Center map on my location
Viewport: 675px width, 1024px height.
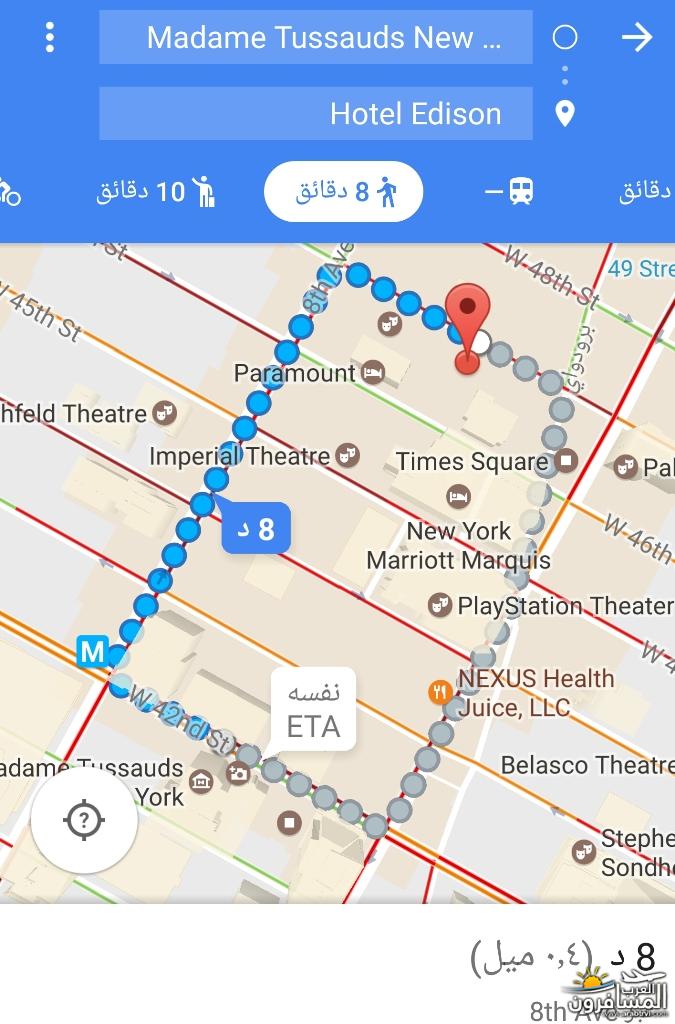point(84,821)
